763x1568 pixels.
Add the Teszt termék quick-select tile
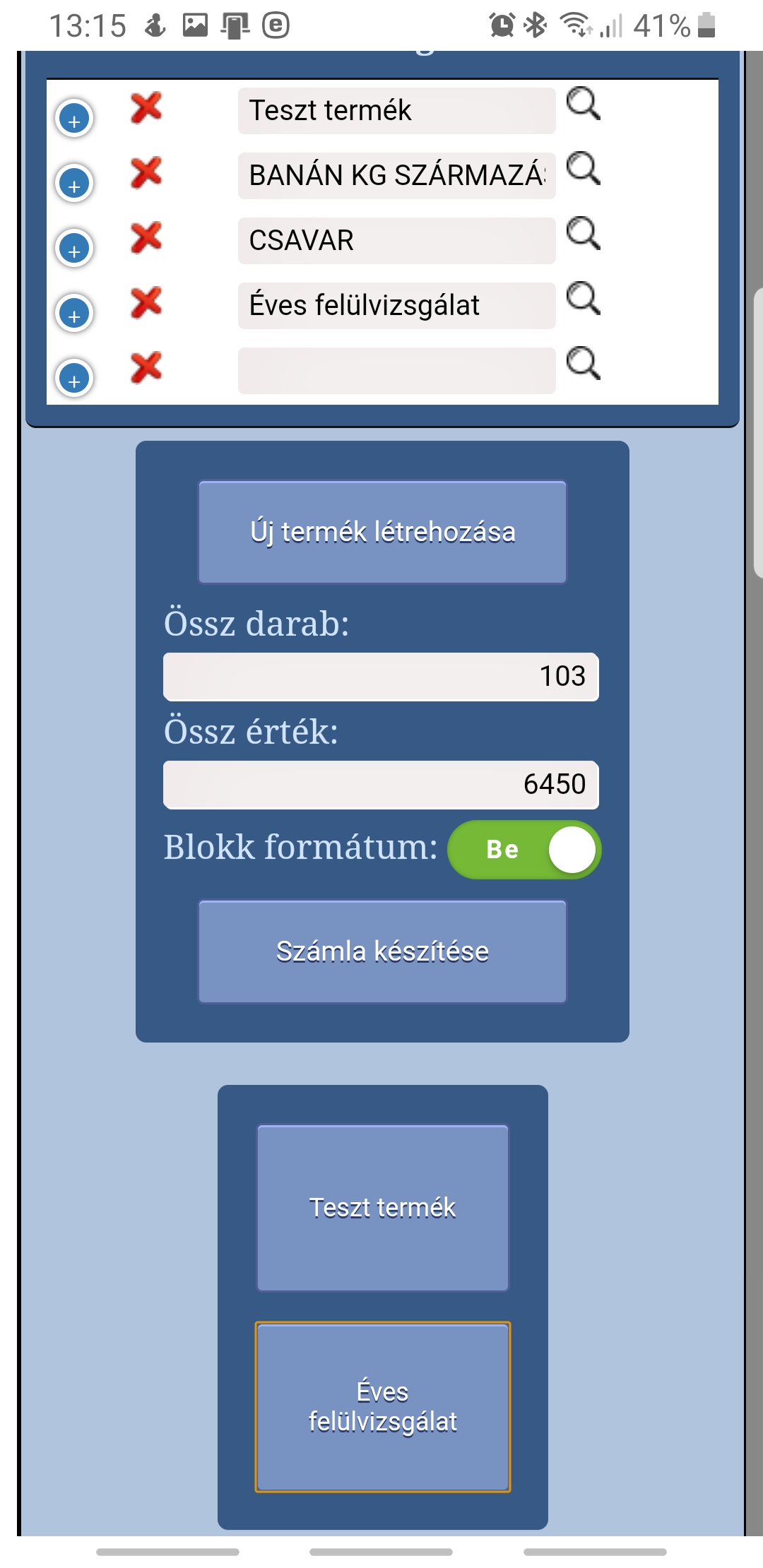point(382,1208)
